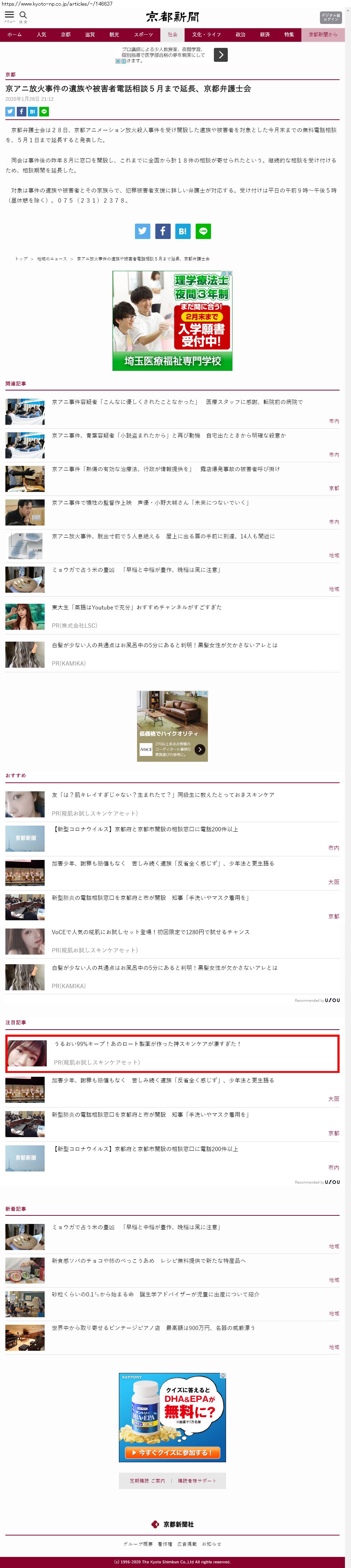Viewport: 351px width, 1568px height.
Task: Open 世界中から取り寄せるビンテージピアノ店 article
Action: [x=153, y=1328]
